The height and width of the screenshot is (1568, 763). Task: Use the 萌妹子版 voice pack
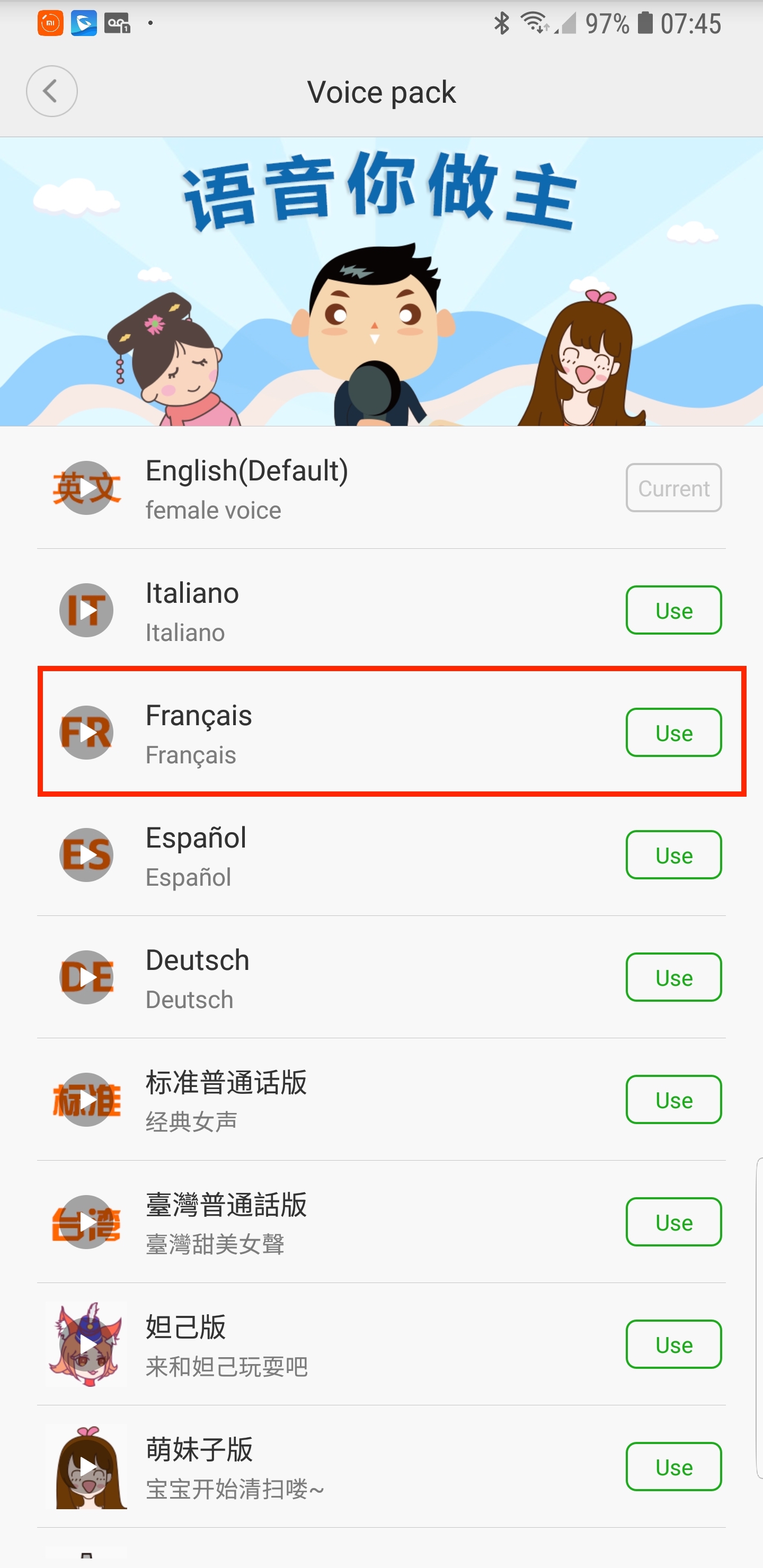673,1466
